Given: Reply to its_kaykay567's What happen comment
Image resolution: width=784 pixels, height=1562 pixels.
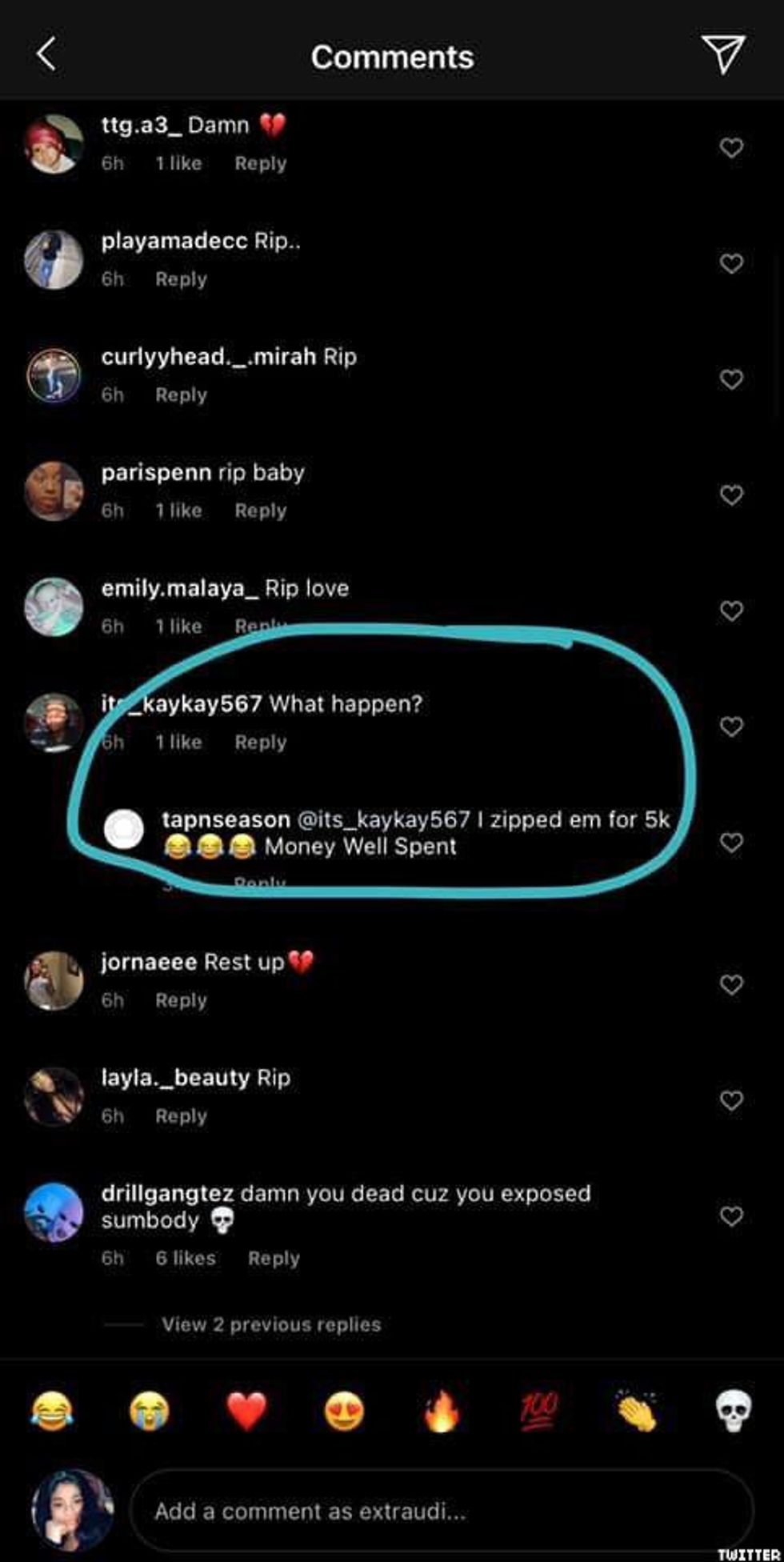Looking at the screenshot, I should (x=260, y=743).
